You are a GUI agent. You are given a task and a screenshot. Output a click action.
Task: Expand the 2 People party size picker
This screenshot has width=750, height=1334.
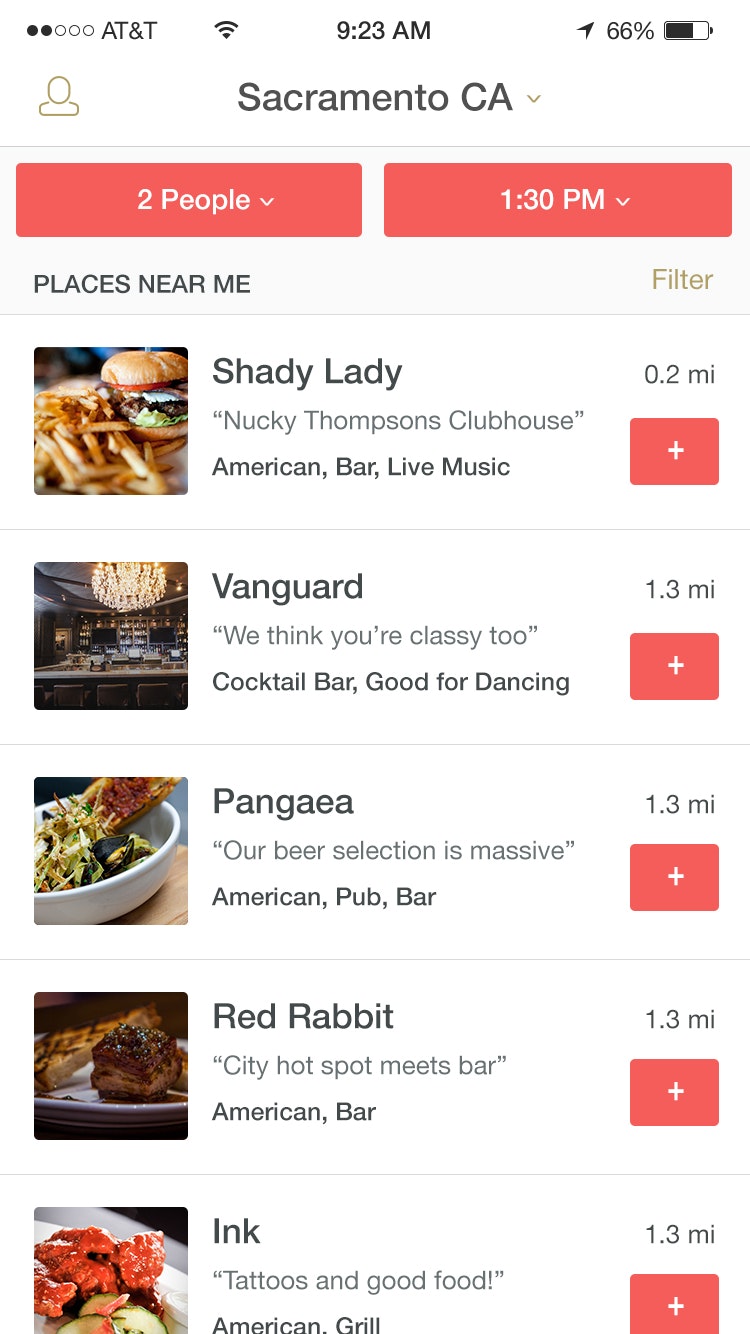[x=189, y=200]
